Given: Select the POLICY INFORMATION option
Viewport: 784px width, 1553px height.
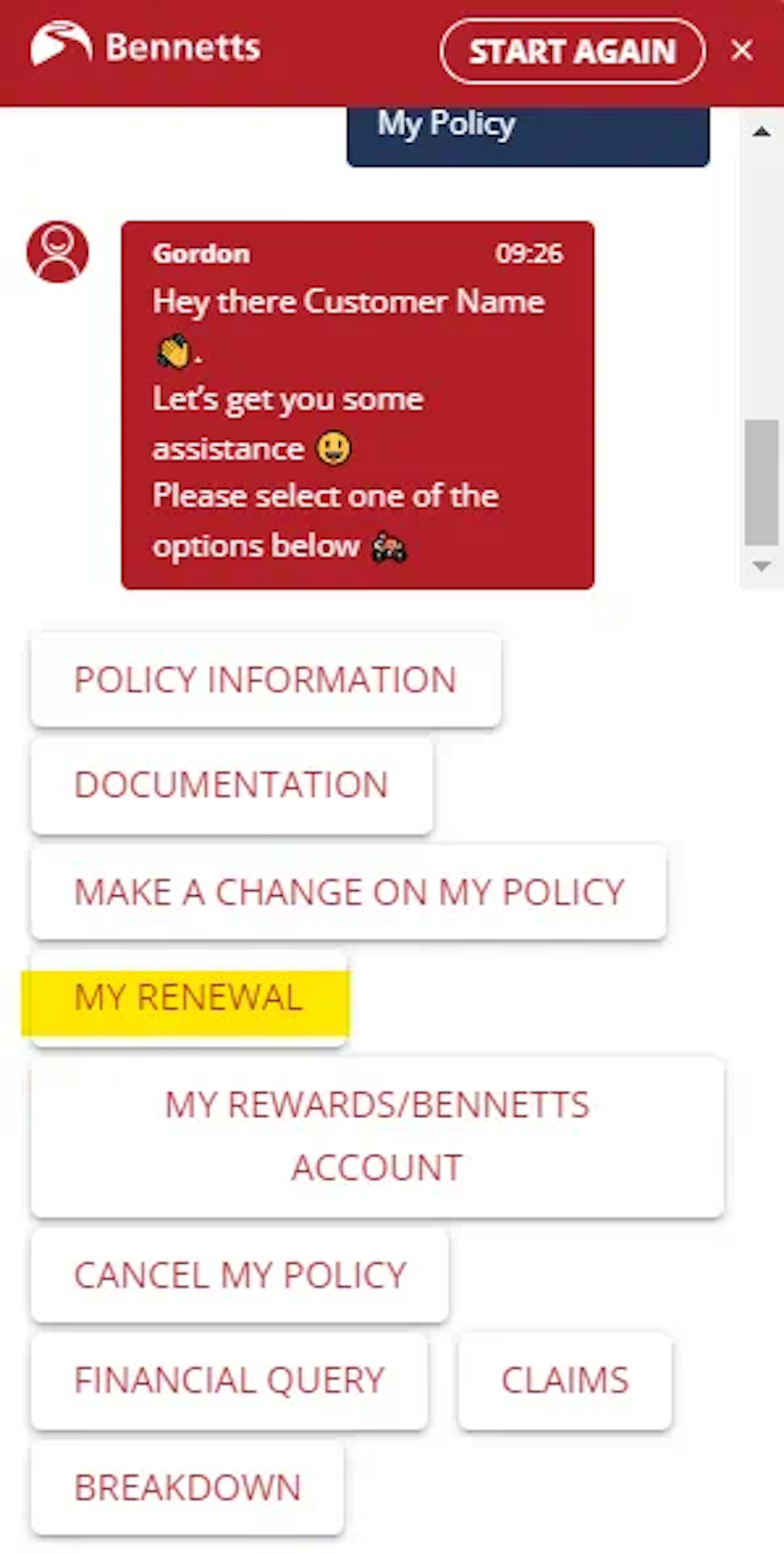Looking at the screenshot, I should point(266,679).
